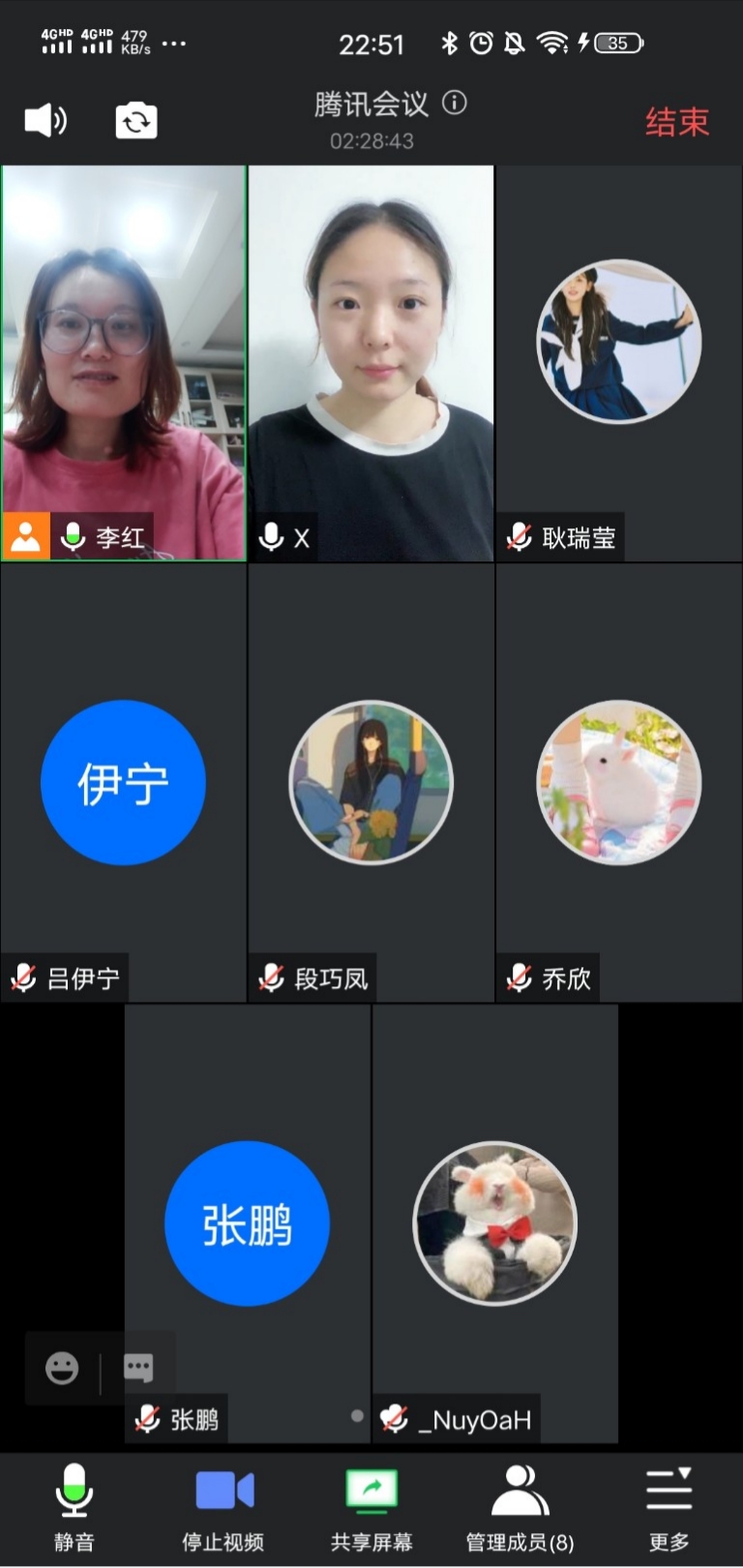Switch the camera with the flip icon
743x1568 pixels.
136,121
